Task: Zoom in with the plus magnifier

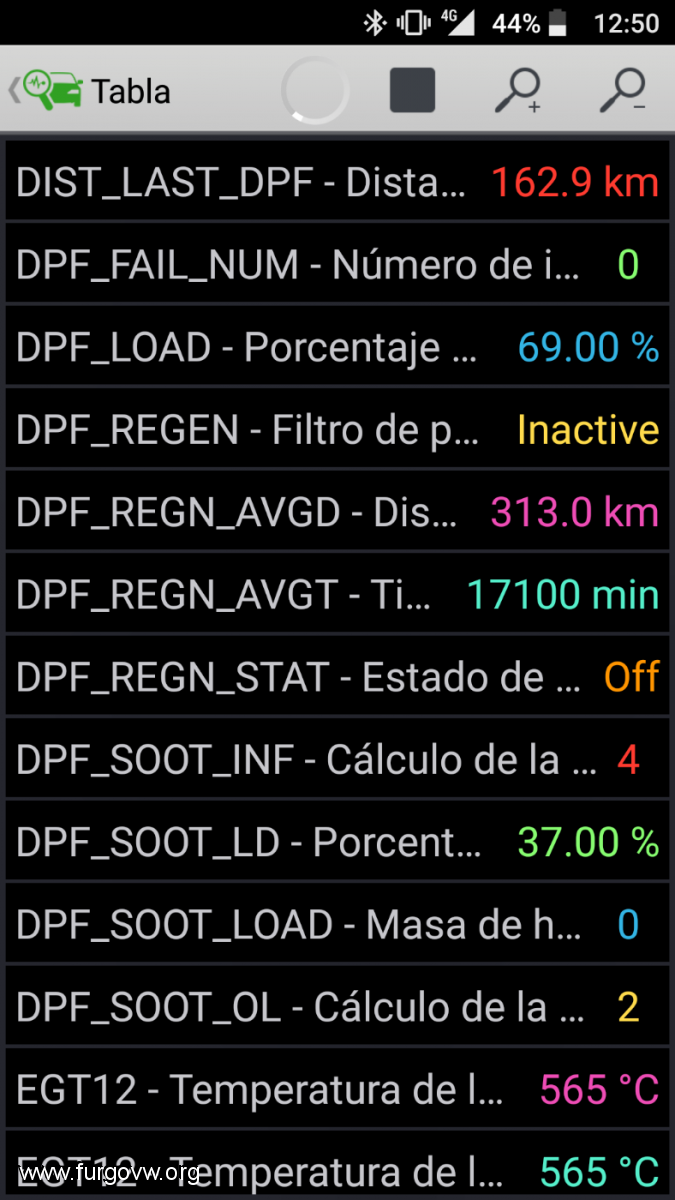Action: [518, 91]
